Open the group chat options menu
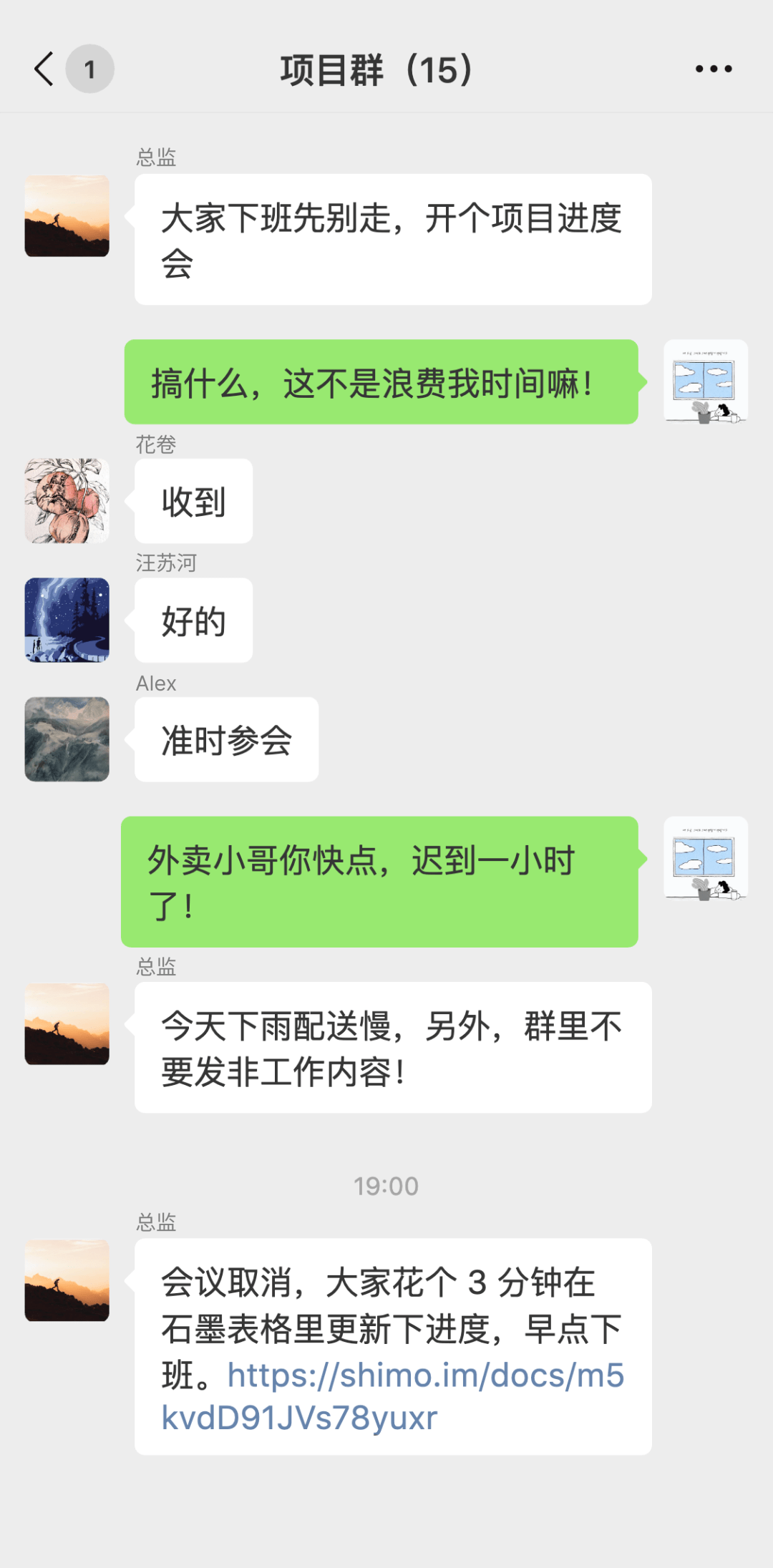Image resolution: width=773 pixels, height=1568 pixels. tap(714, 69)
